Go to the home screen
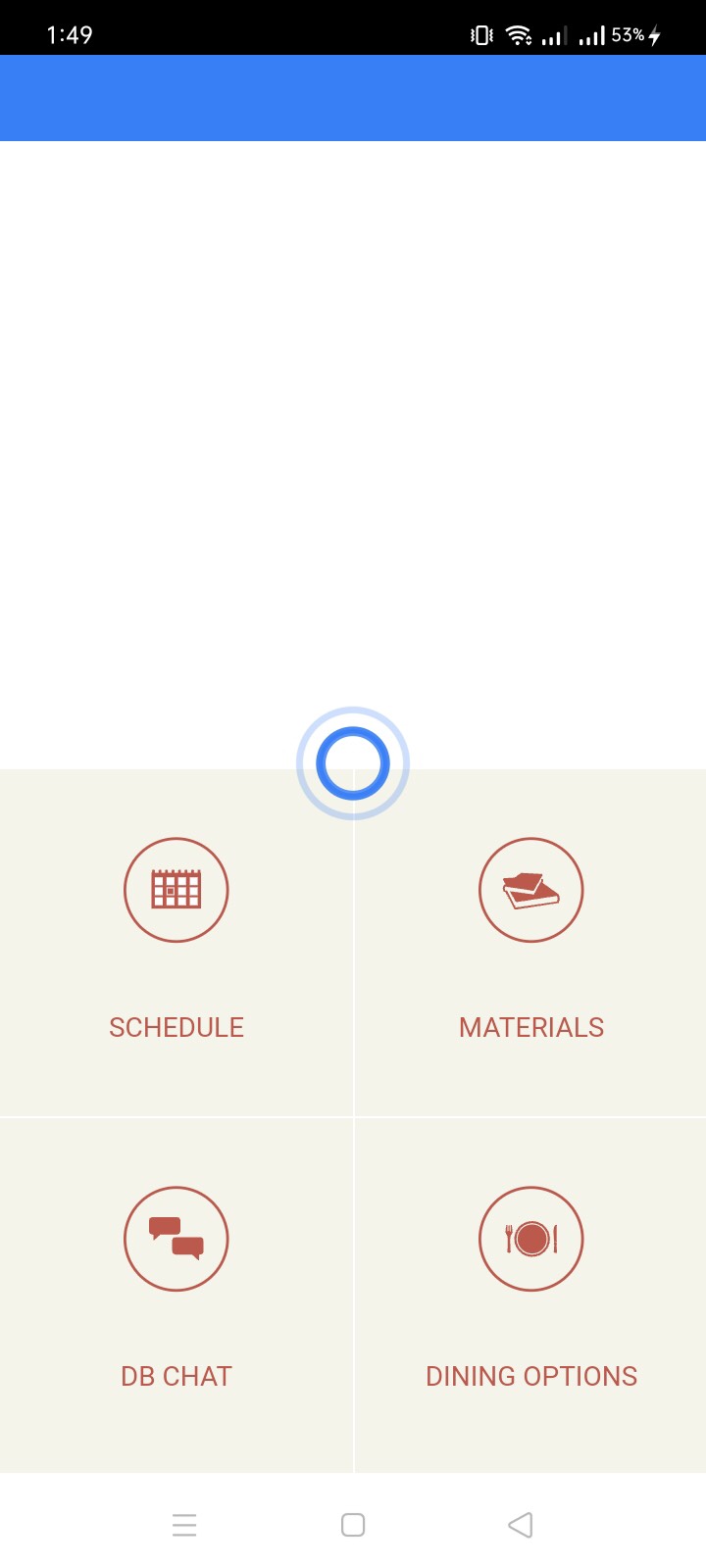The image size is (706, 1568). [353, 1525]
